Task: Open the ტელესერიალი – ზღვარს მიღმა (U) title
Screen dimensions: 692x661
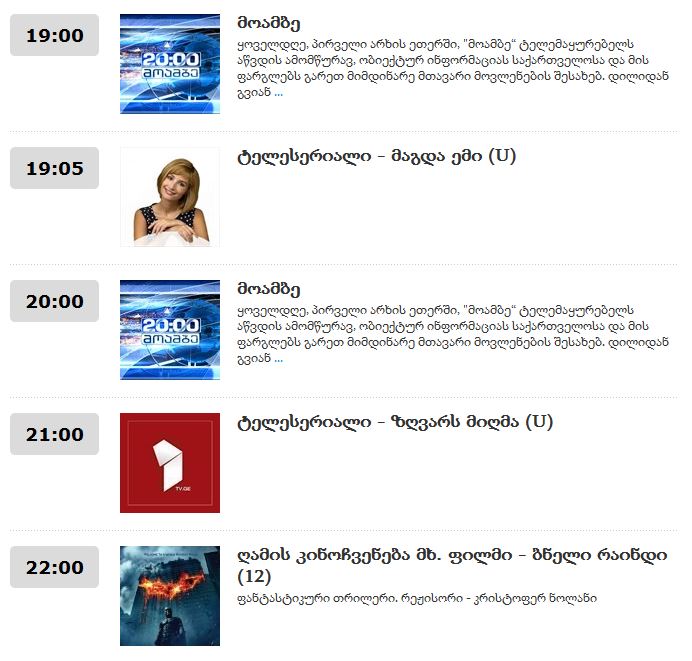Action: [x=395, y=423]
